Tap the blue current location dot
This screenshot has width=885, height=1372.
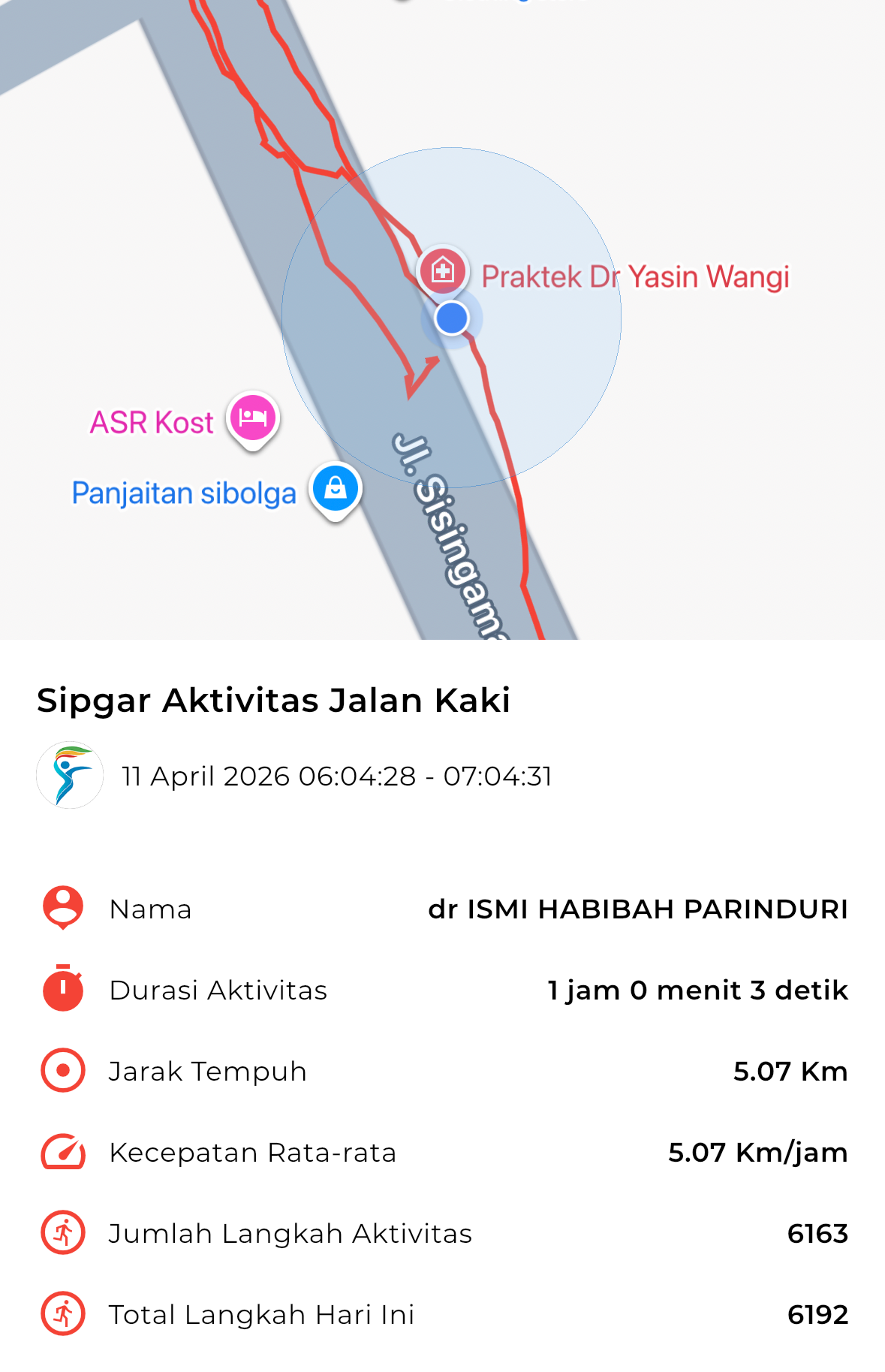coord(452,318)
